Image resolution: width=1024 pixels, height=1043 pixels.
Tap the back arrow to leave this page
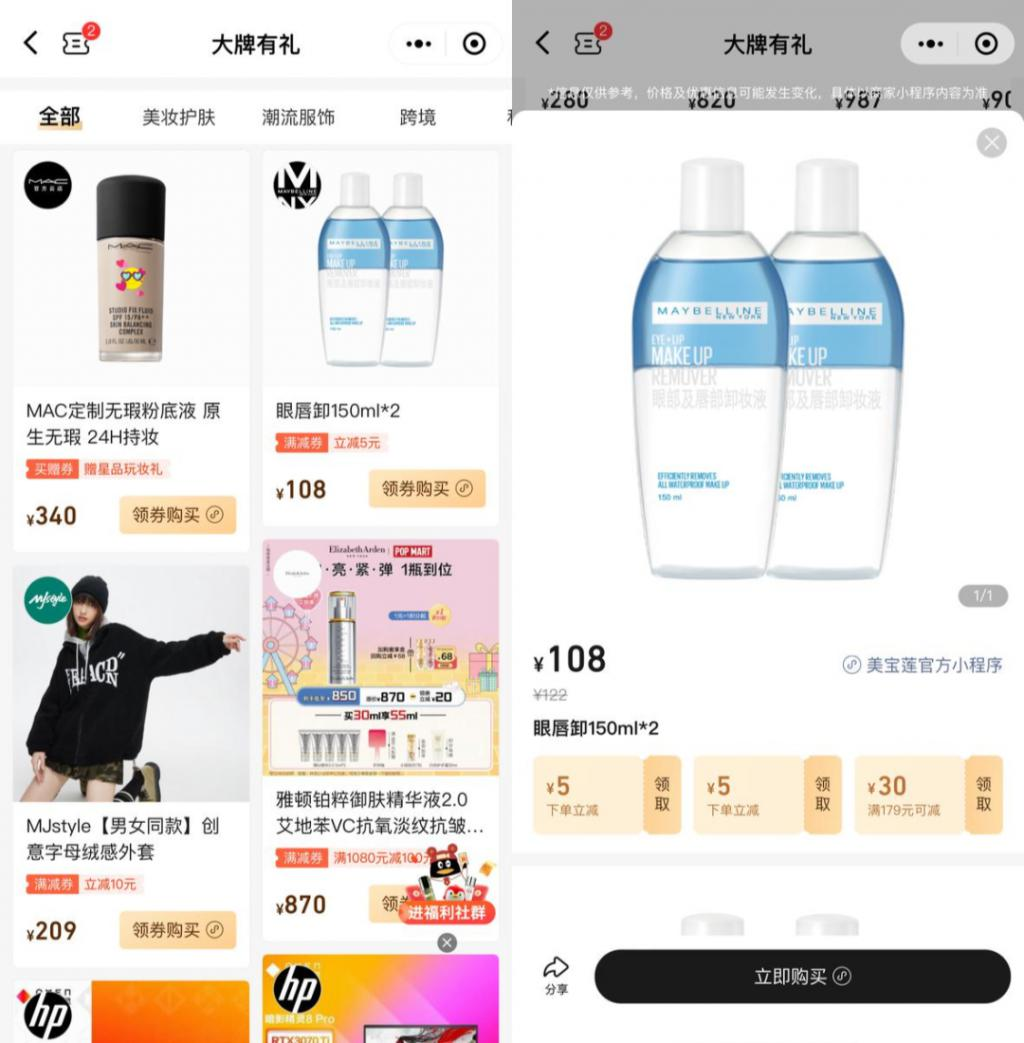pos(29,43)
